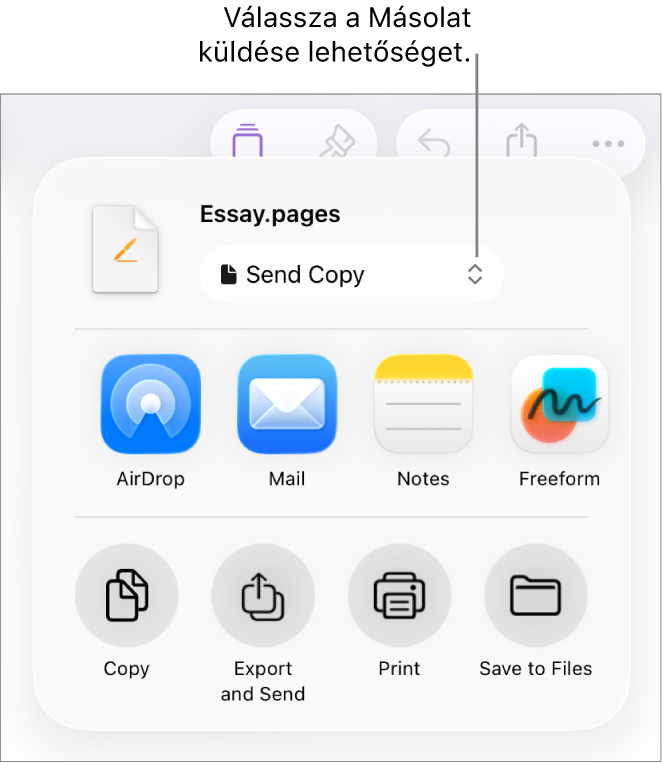Share the document to Freeform
The width and height of the screenshot is (662, 763).
tap(559, 404)
